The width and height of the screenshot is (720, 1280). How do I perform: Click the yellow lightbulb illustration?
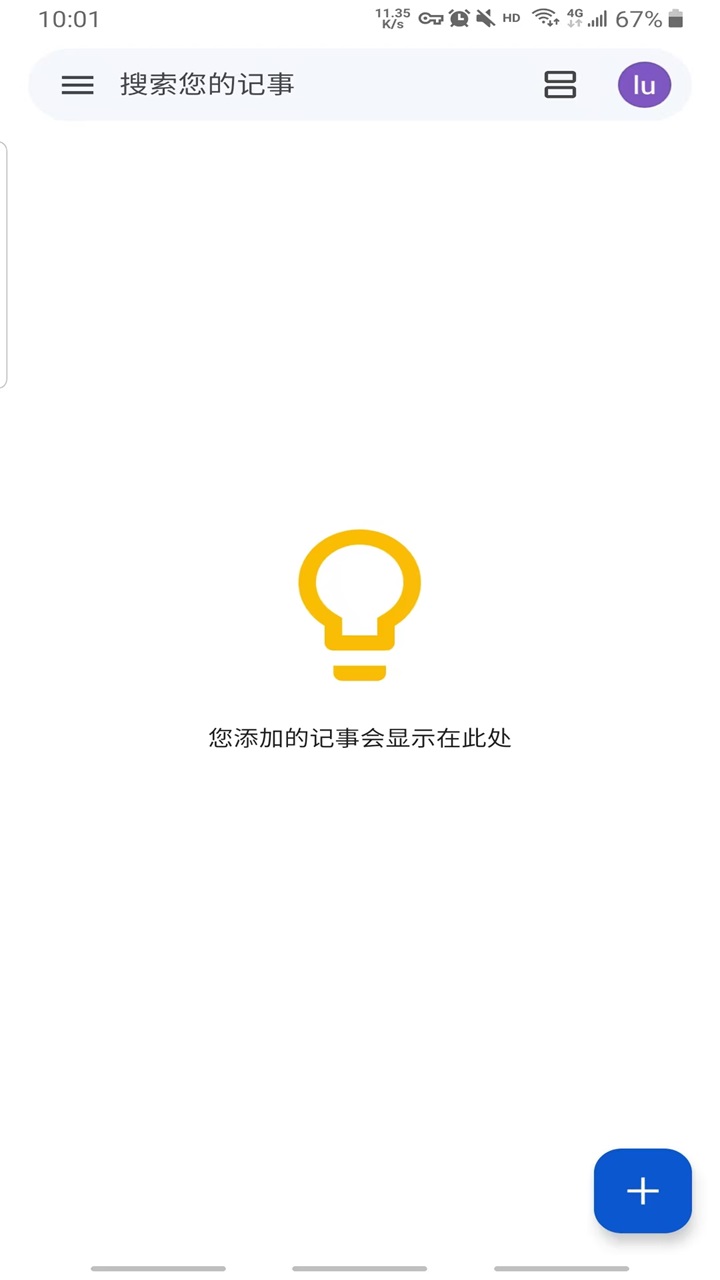(x=359, y=602)
